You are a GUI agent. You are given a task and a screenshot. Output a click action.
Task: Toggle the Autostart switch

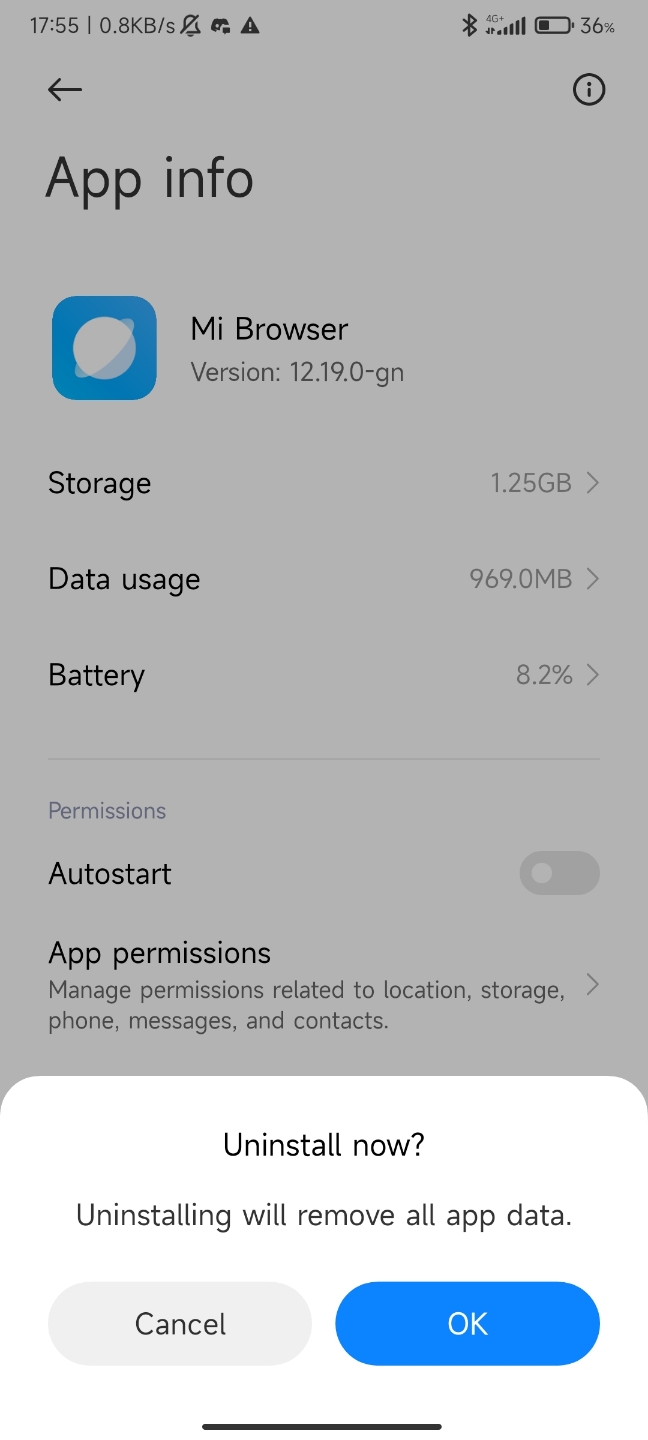(x=560, y=873)
